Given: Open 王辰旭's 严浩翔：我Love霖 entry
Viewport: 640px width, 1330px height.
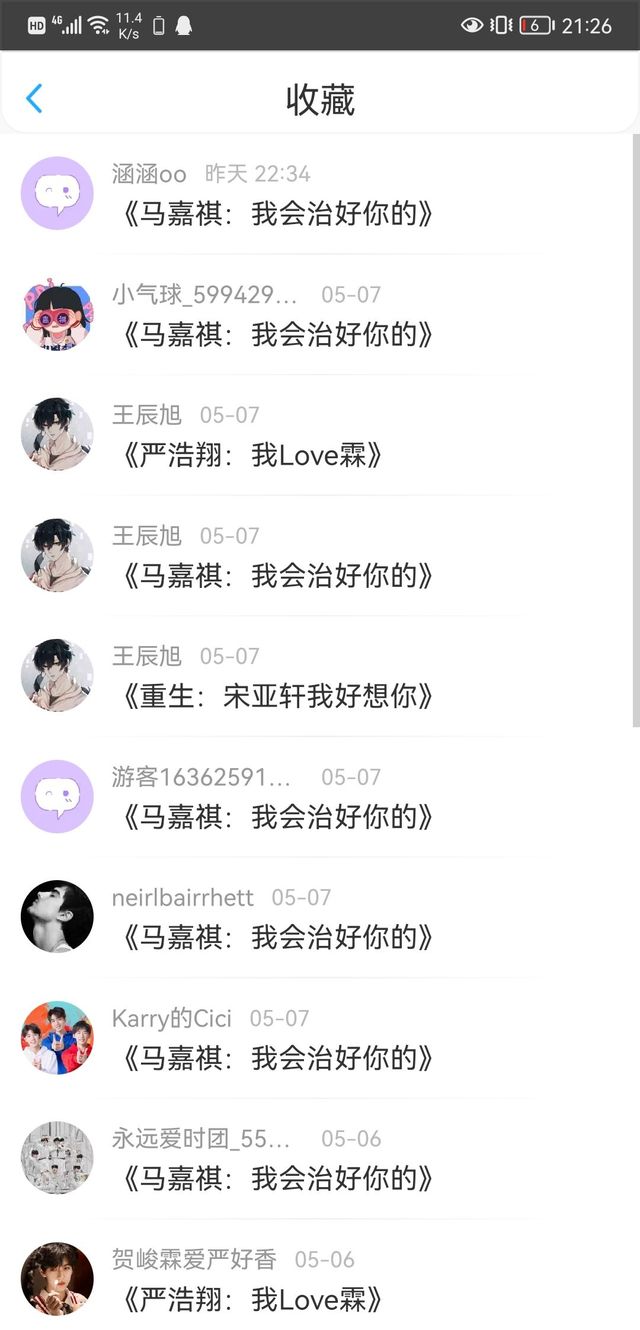Looking at the screenshot, I should (252, 455).
